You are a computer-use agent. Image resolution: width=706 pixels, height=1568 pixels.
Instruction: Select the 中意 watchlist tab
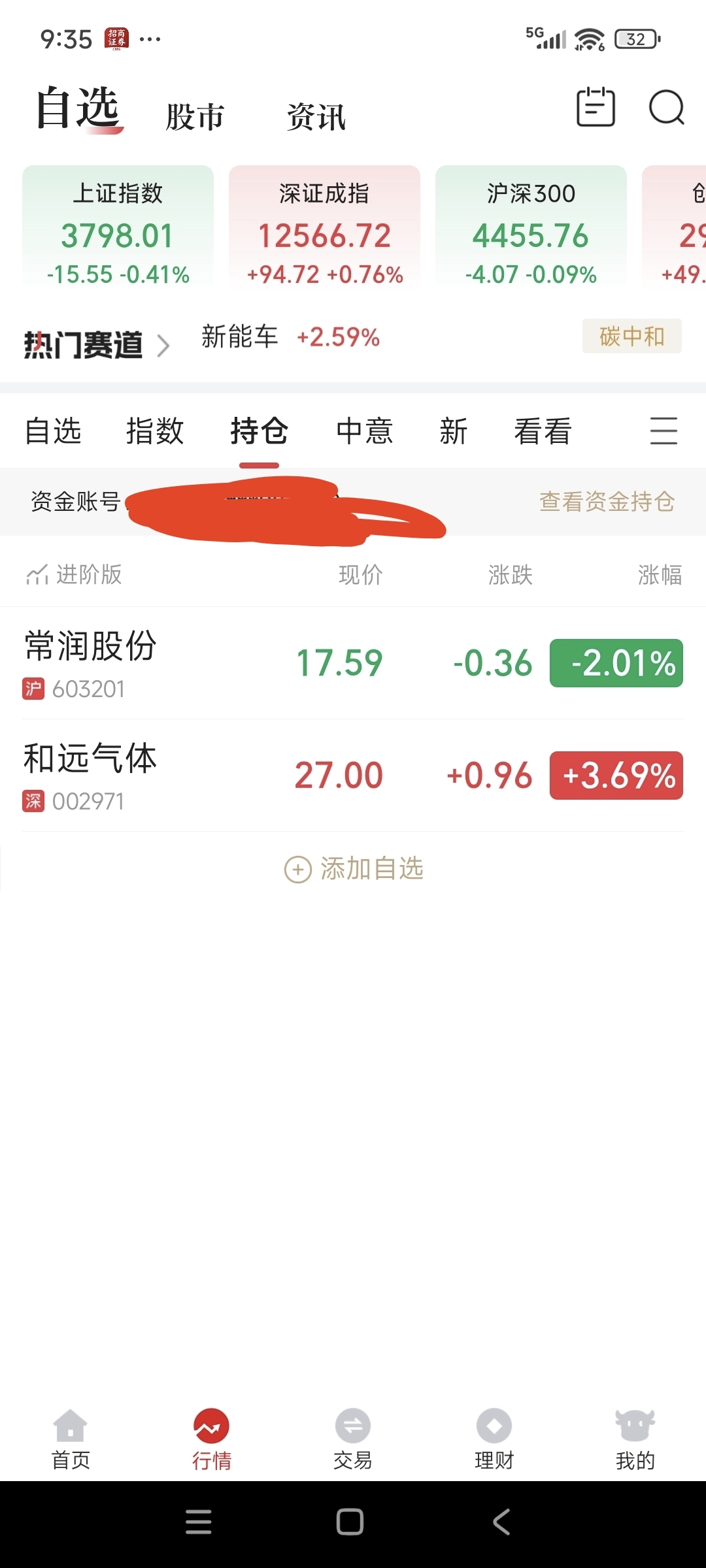(365, 431)
